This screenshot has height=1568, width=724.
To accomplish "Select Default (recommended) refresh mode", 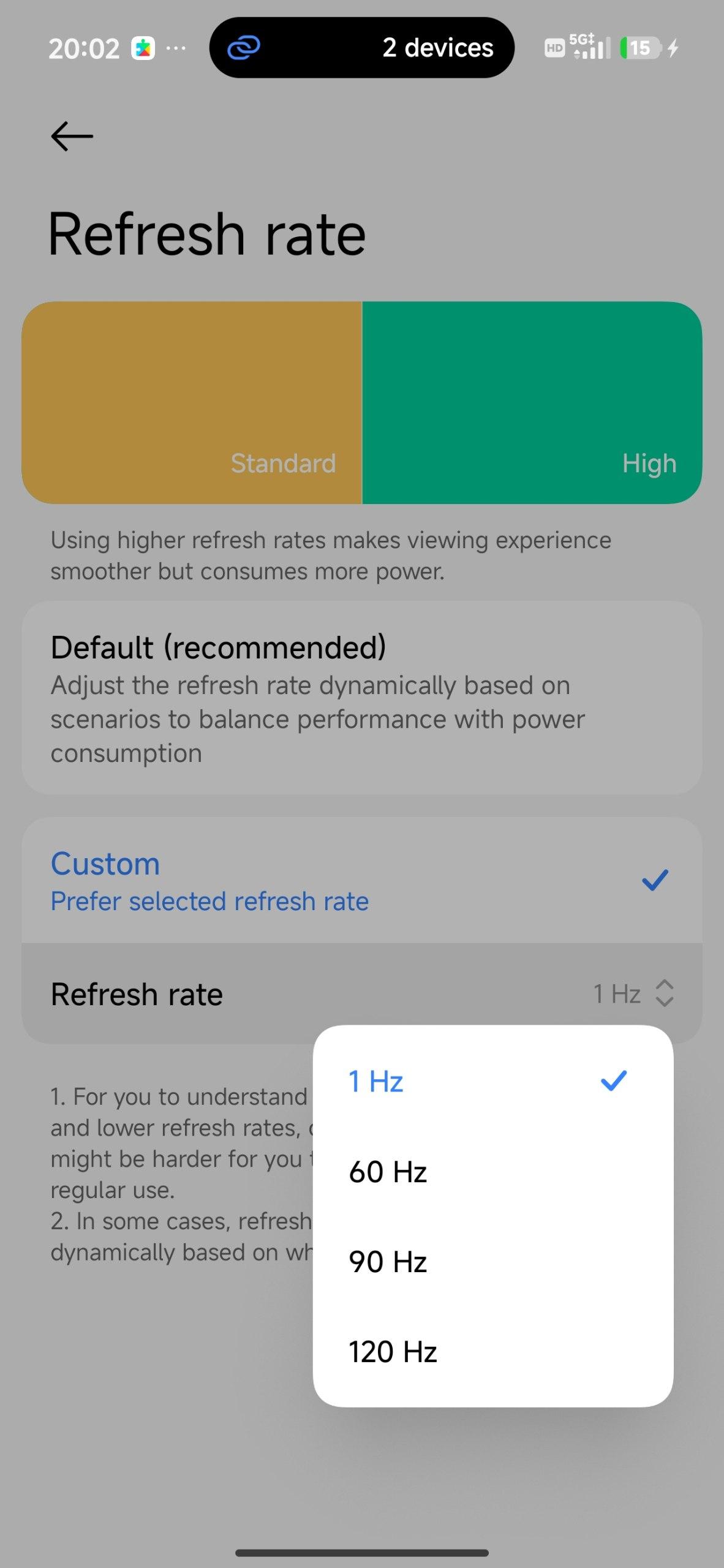I will click(361, 698).
